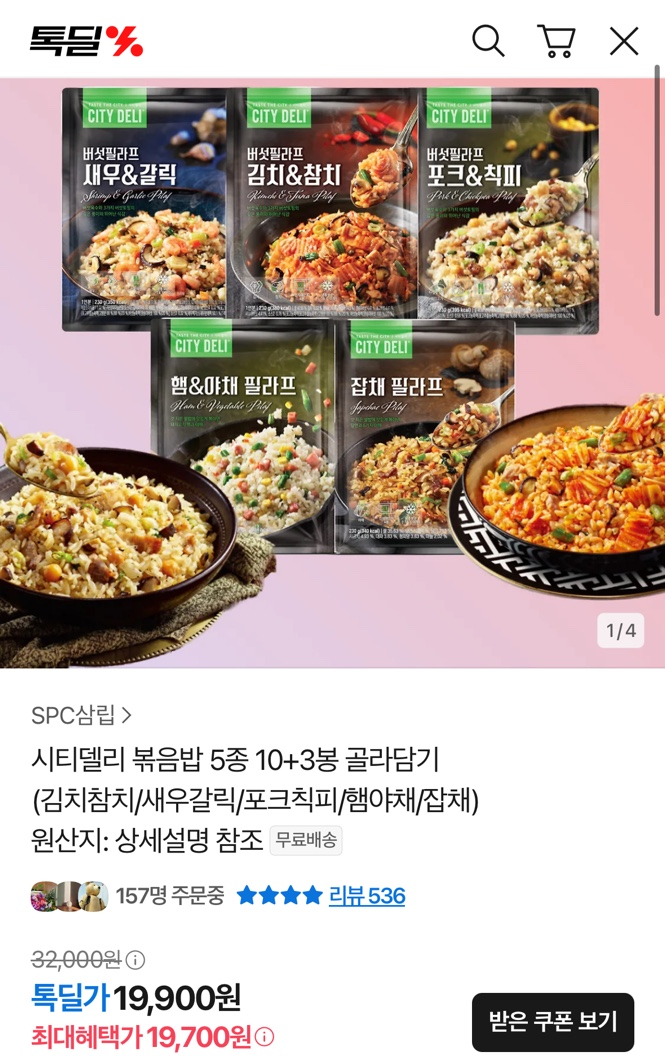The image size is (665, 1056).
Task: Open the search icon
Action: (x=488, y=41)
